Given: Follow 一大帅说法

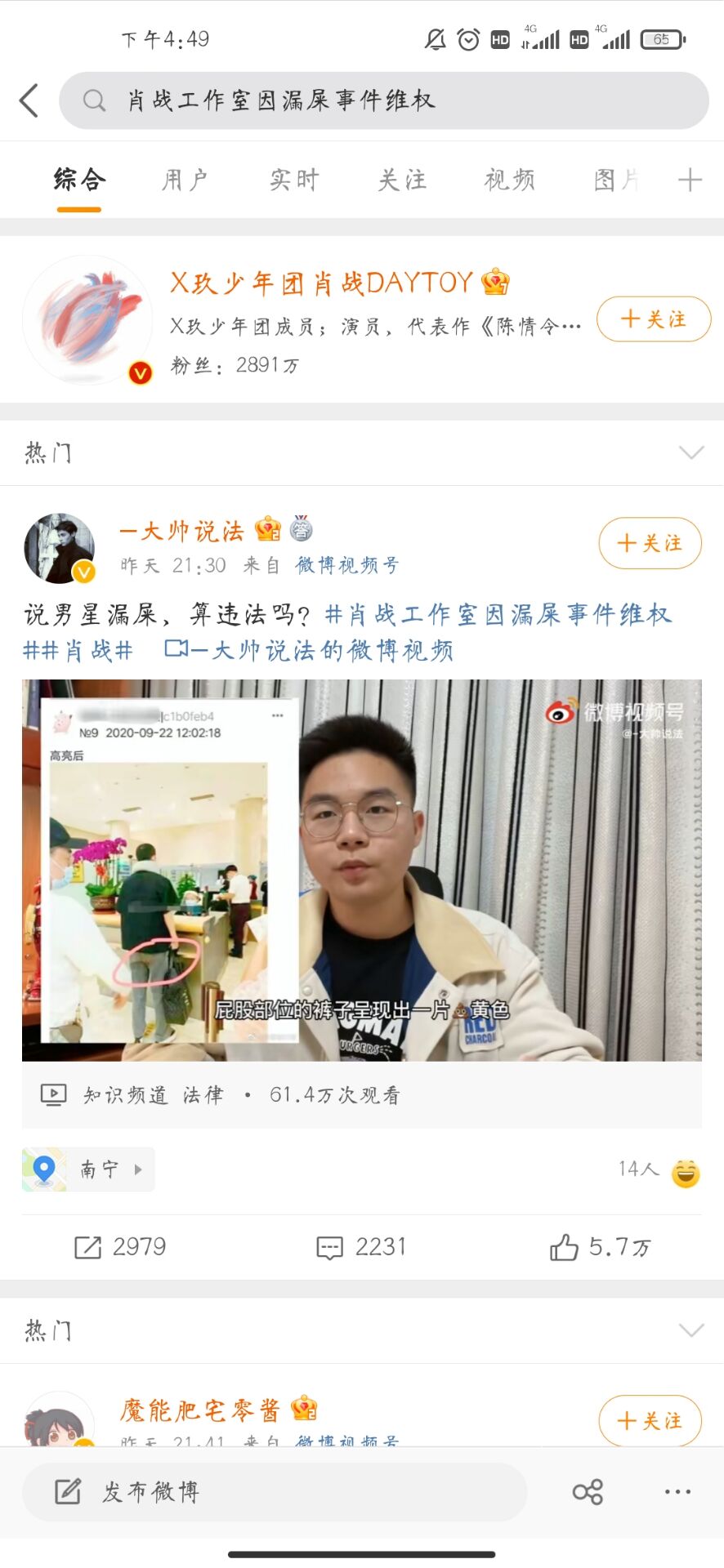Looking at the screenshot, I should coord(650,543).
